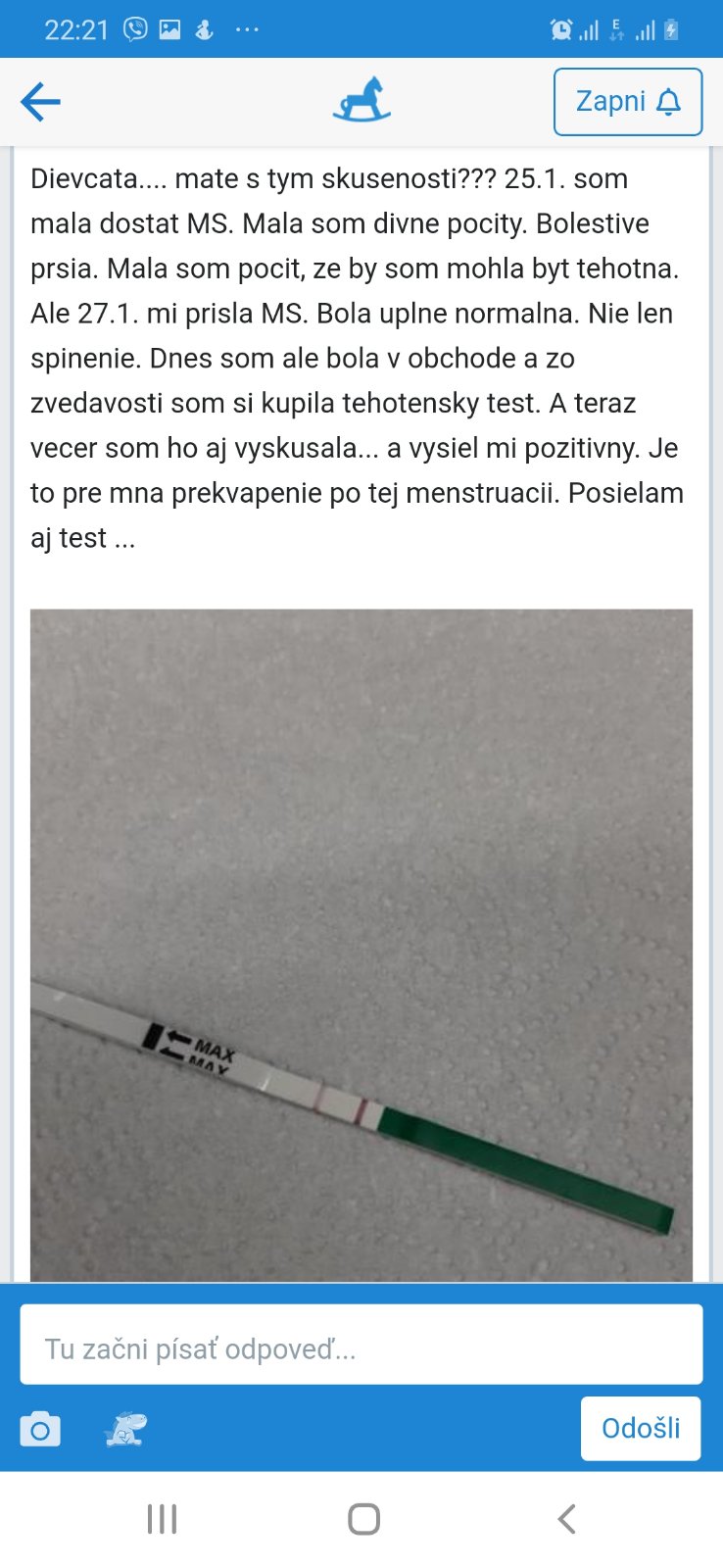Open the sticker picker icon
Viewport: 723px width, 1568px height.
pos(125,1430)
